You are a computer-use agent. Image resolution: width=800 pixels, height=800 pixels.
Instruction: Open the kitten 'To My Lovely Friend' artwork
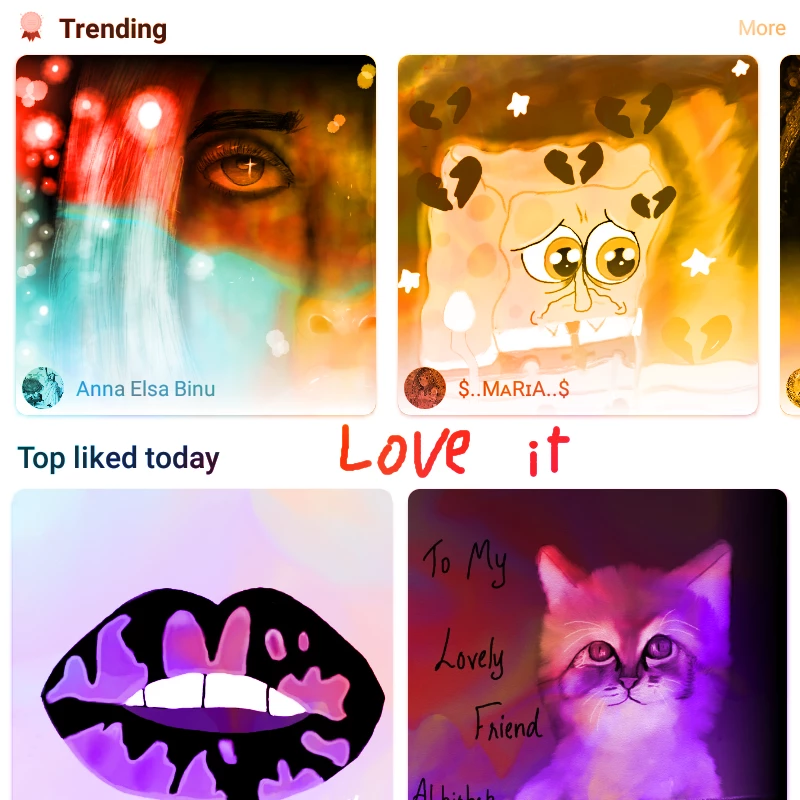coord(597,644)
